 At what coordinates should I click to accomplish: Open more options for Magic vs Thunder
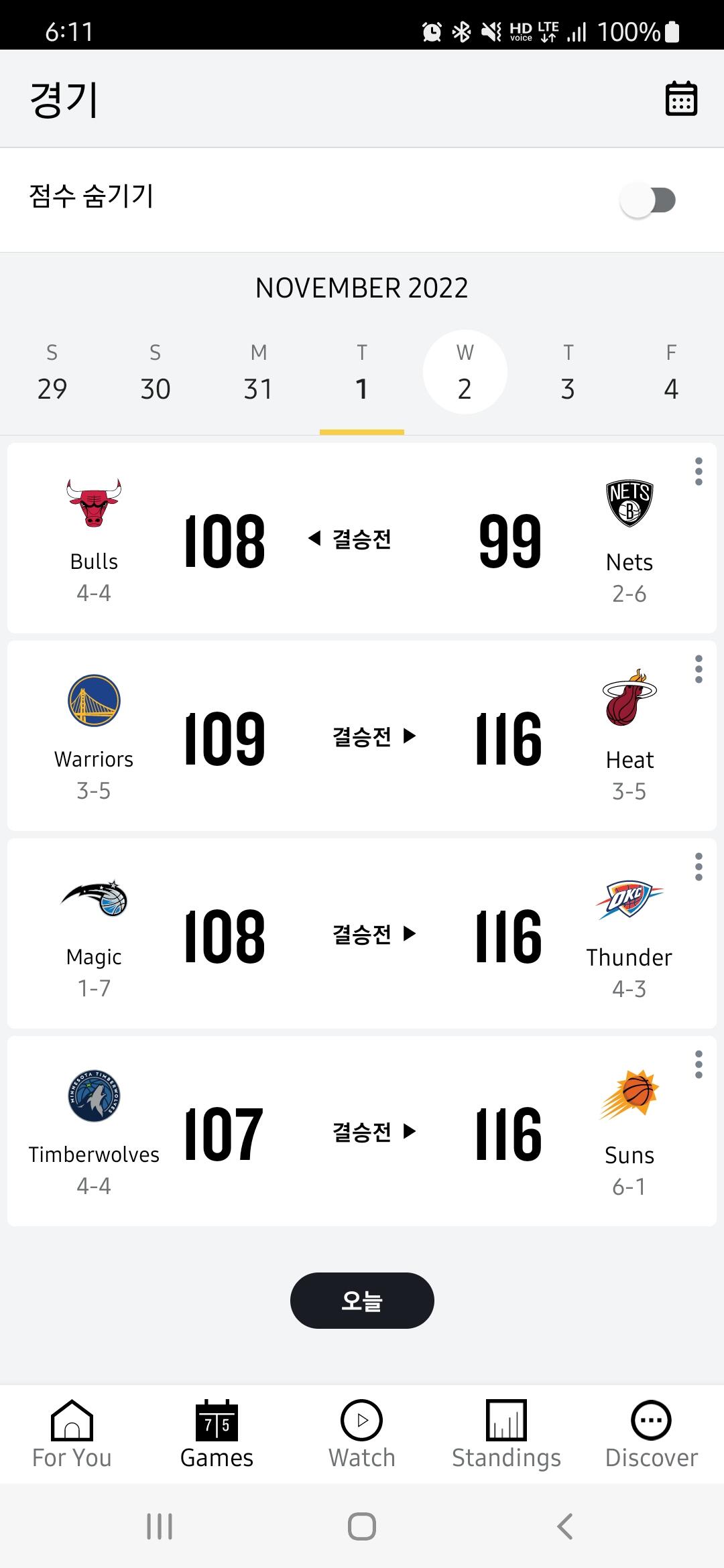click(699, 867)
